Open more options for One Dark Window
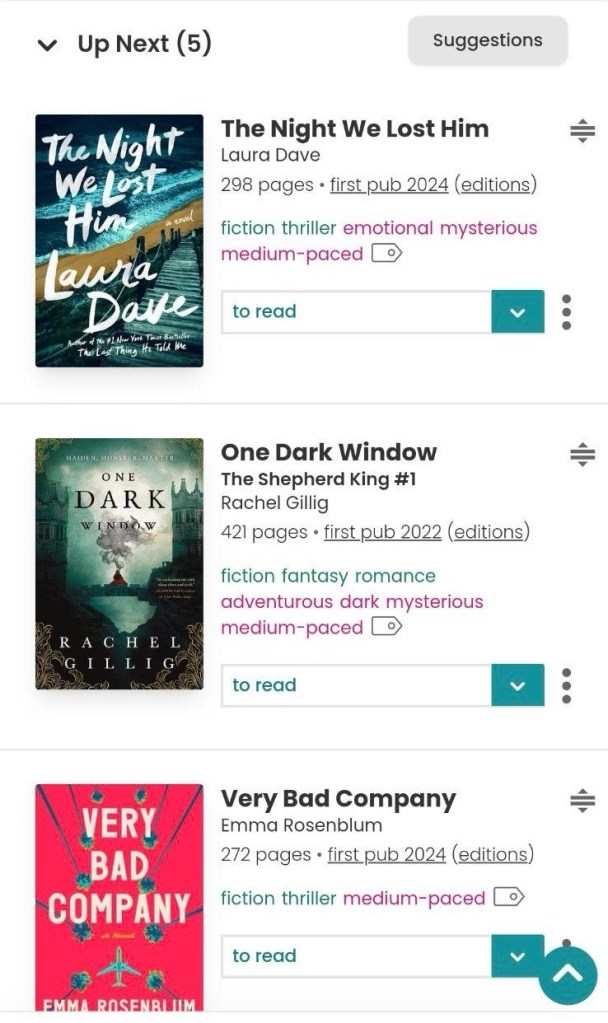This screenshot has width=608, height=1023. [x=566, y=685]
